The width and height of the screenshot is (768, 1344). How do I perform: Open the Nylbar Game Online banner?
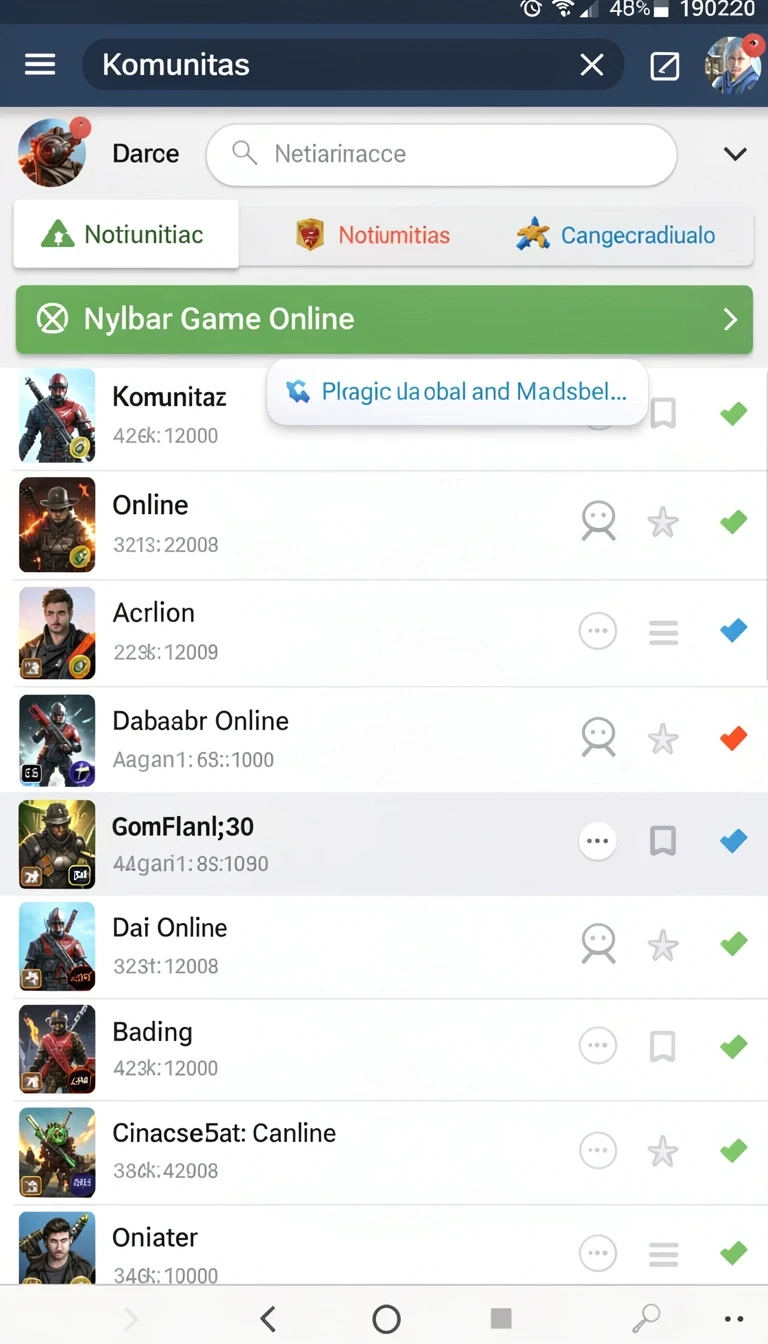click(384, 319)
